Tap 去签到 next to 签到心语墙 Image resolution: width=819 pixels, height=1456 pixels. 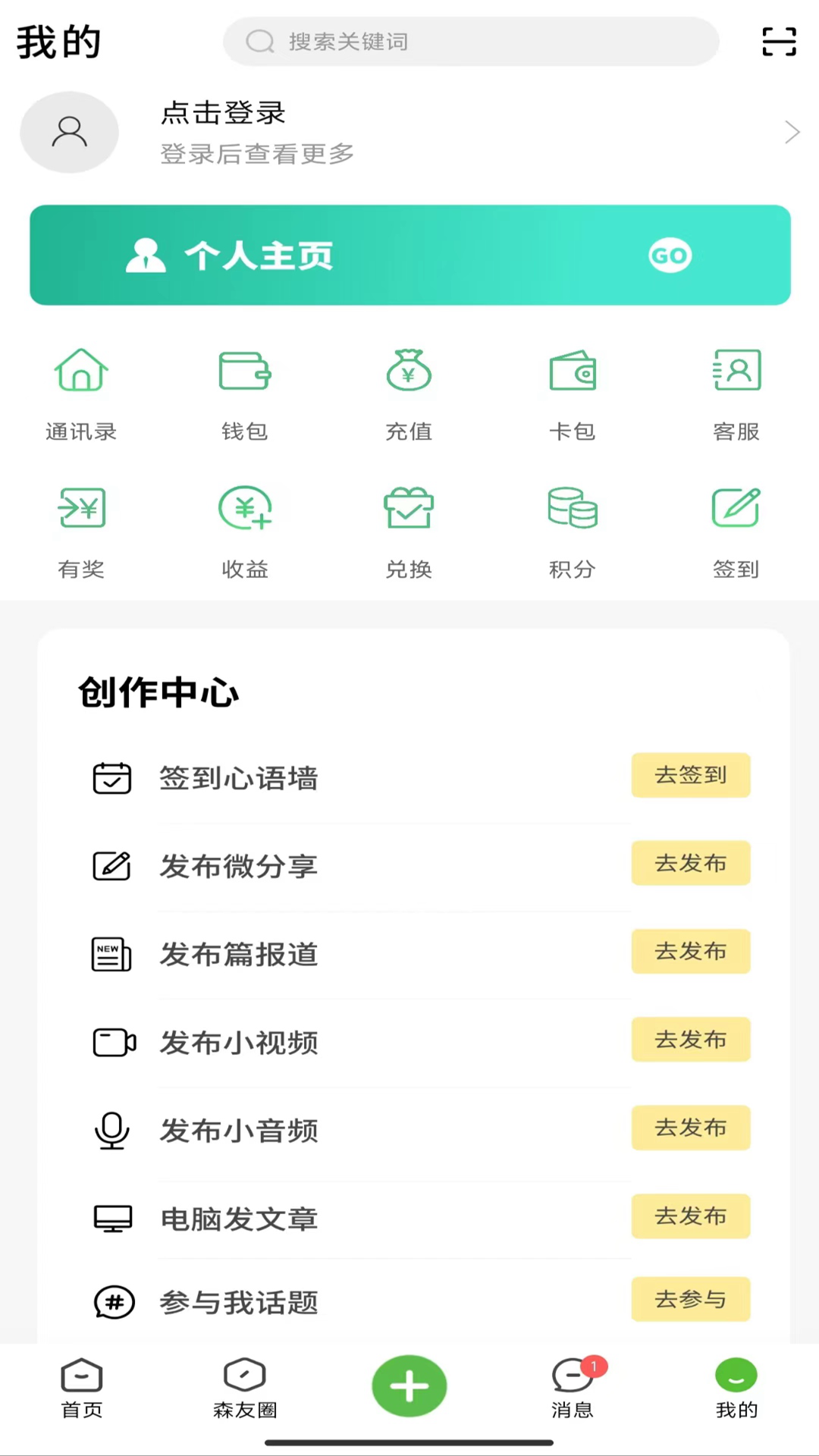[690, 775]
